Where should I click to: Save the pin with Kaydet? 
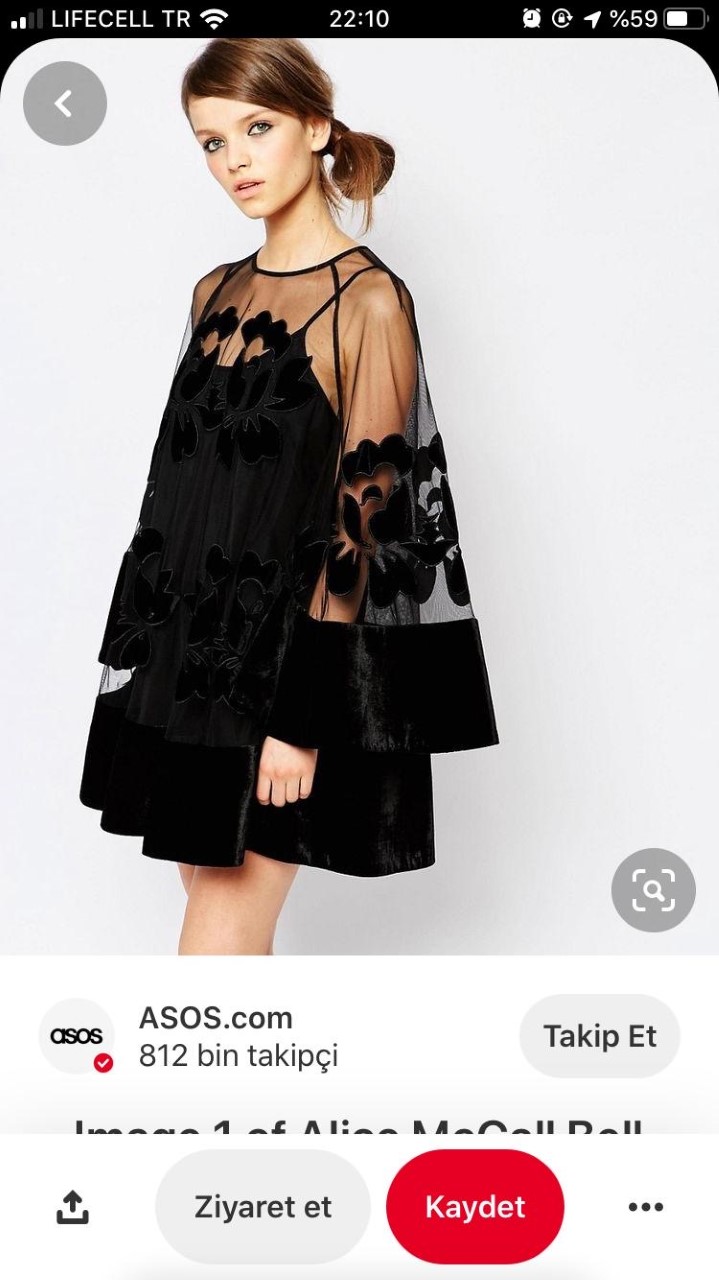tap(475, 1207)
